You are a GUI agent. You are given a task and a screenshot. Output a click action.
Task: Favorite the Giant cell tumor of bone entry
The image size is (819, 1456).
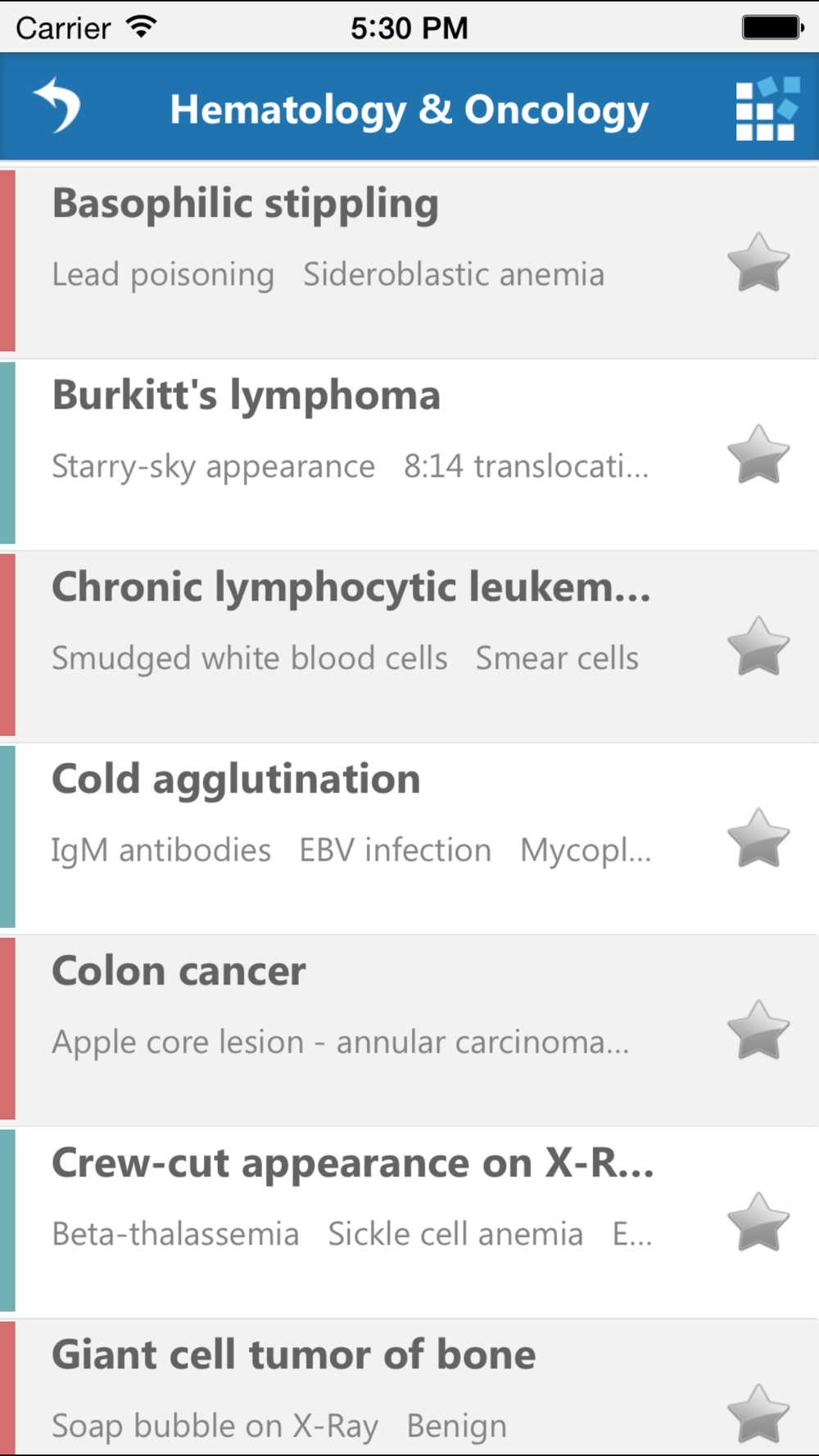point(758,1413)
